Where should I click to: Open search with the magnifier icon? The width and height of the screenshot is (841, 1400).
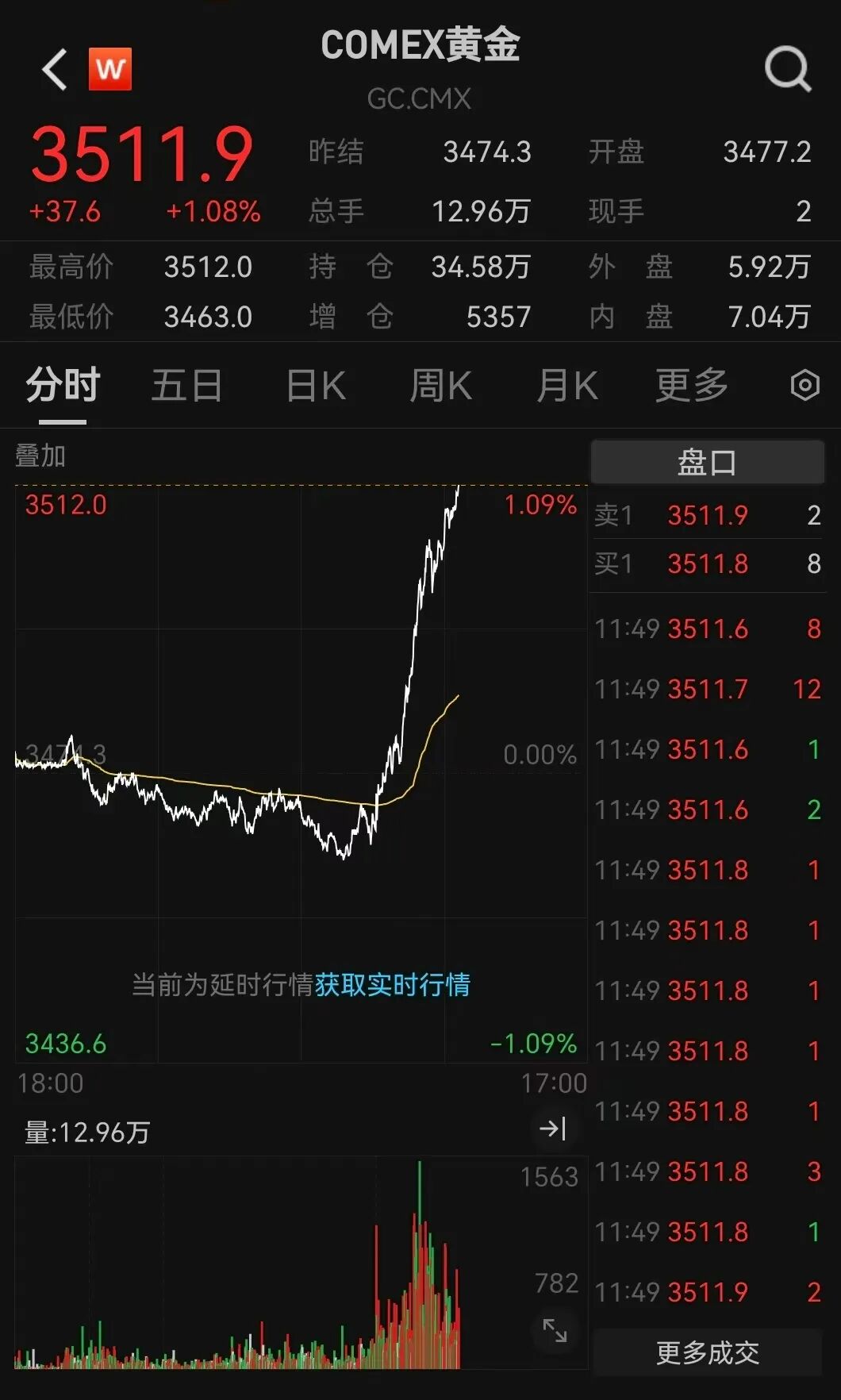[x=788, y=70]
